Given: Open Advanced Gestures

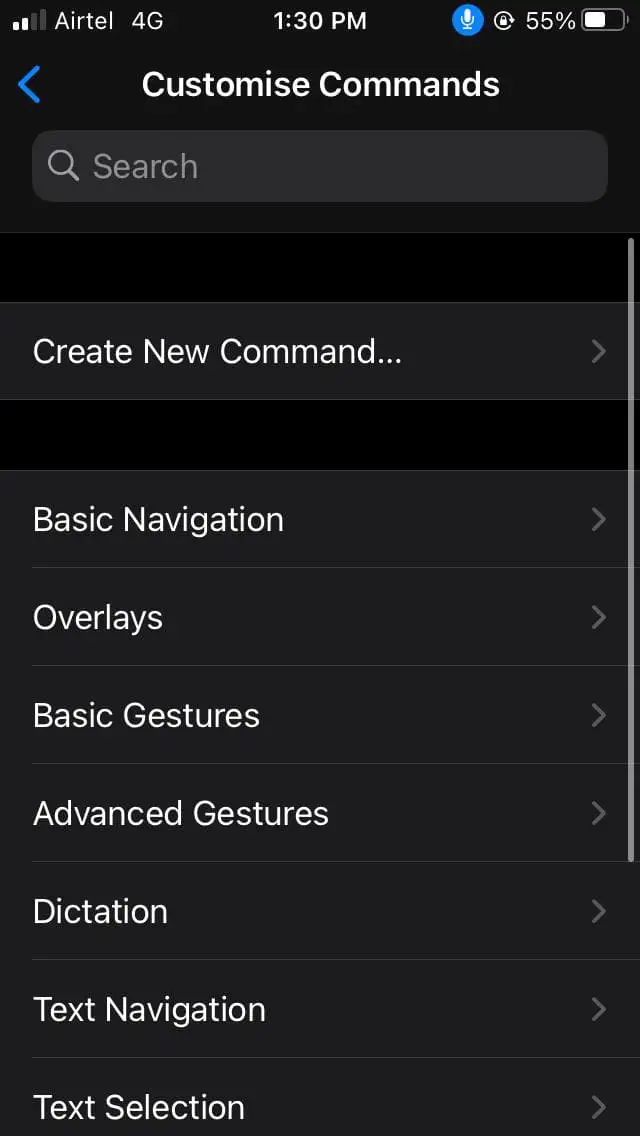Looking at the screenshot, I should click(320, 813).
